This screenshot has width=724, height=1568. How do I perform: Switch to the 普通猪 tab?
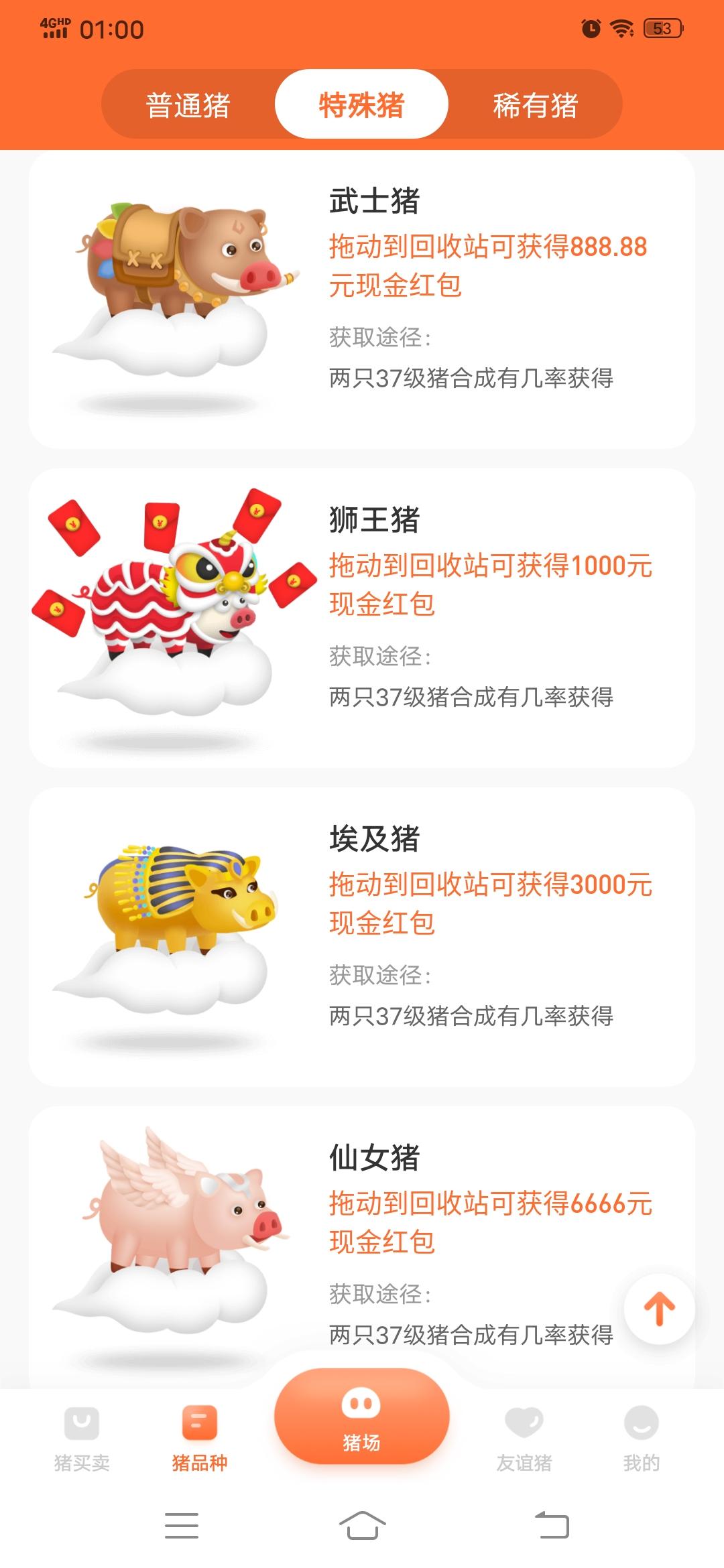188,105
